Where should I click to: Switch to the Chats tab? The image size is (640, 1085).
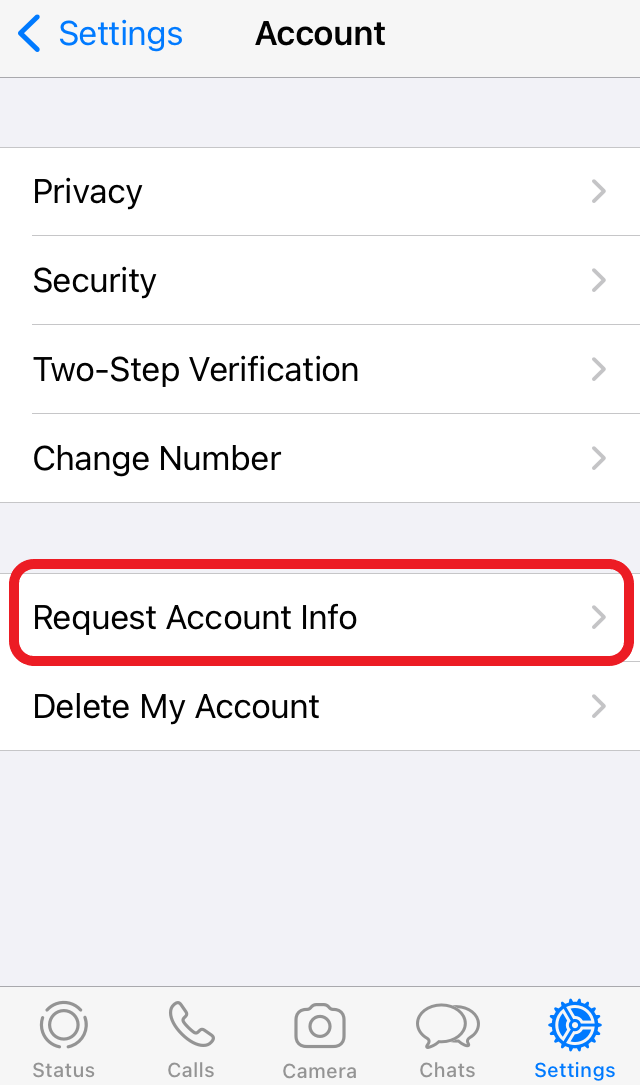point(447,1040)
